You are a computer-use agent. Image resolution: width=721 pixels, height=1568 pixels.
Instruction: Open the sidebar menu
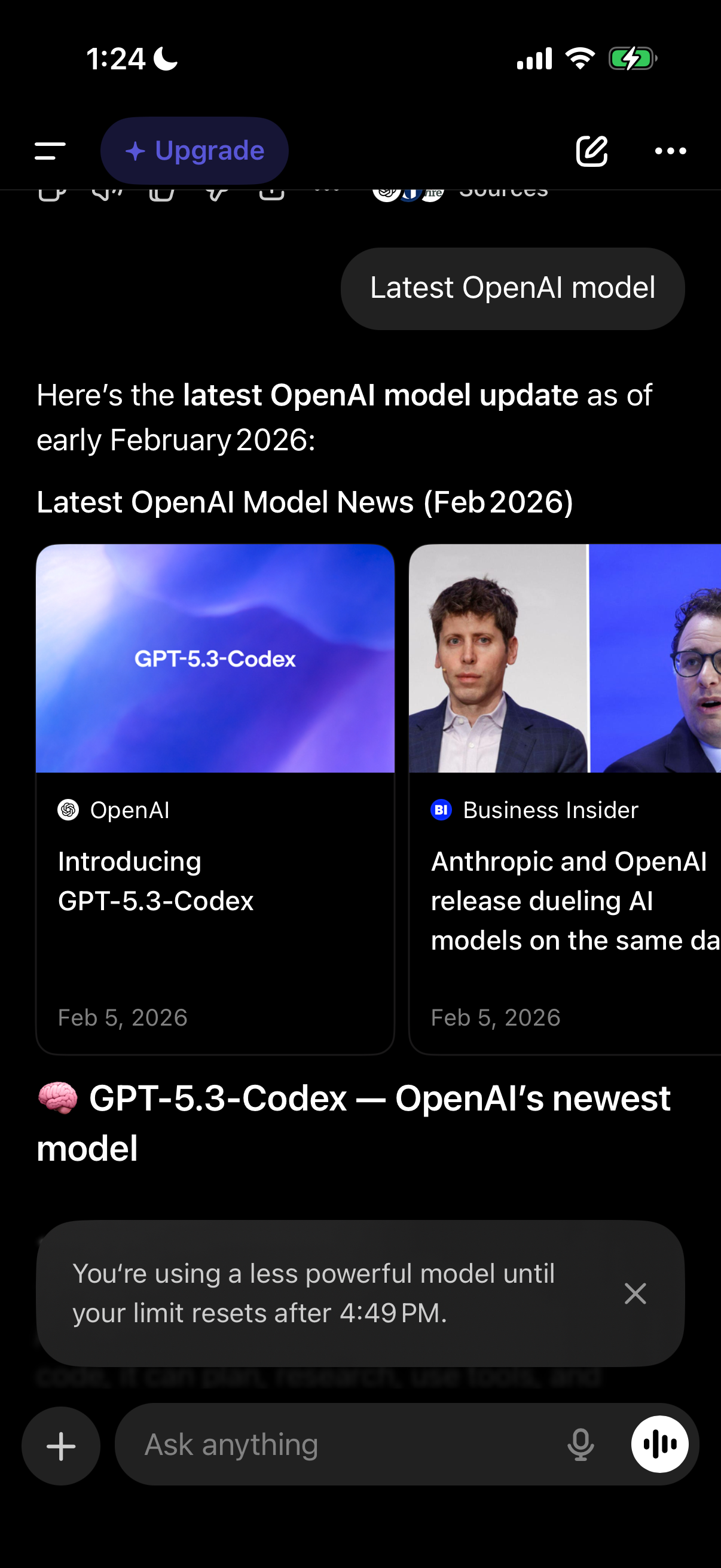point(50,150)
